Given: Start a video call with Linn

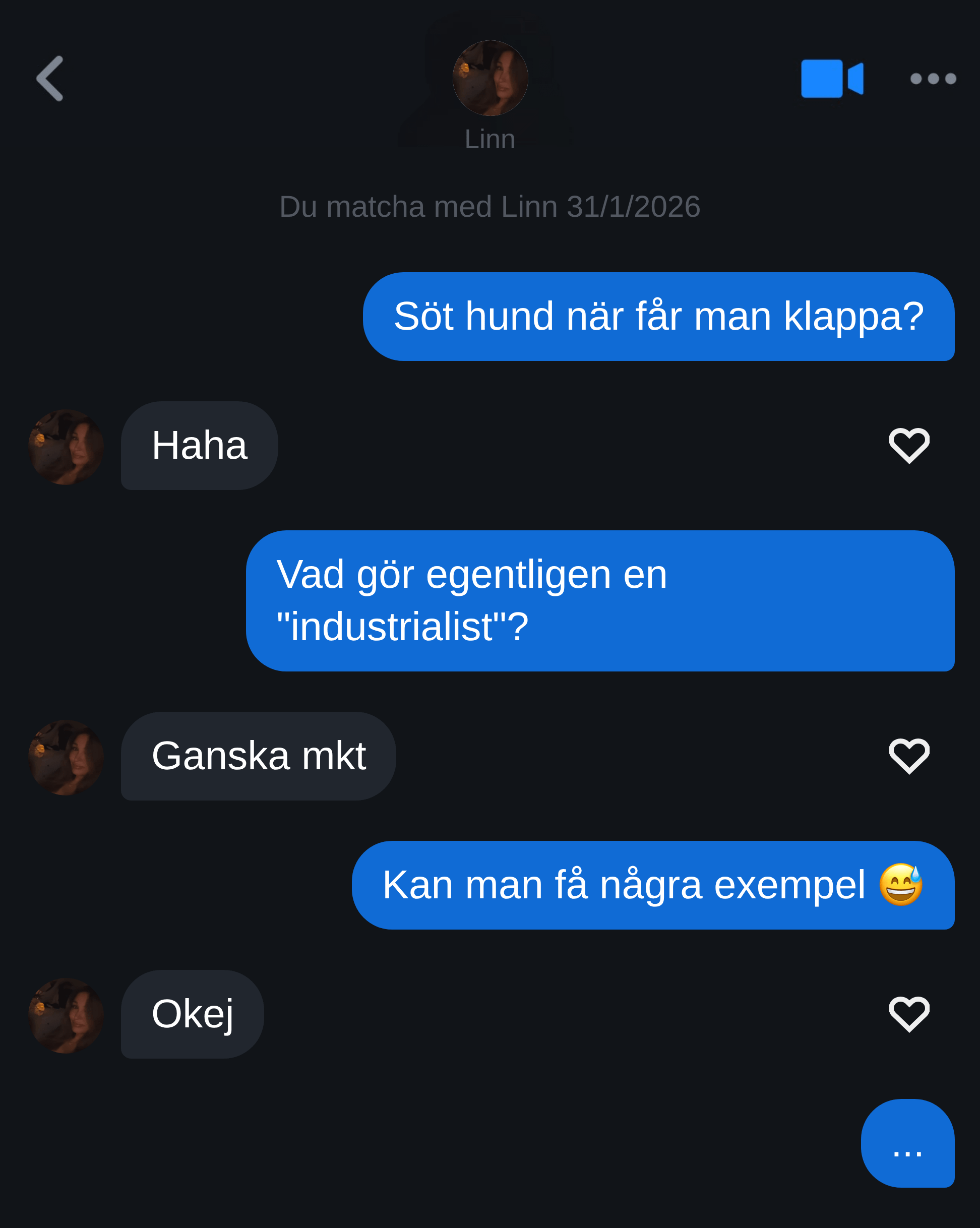Looking at the screenshot, I should (831, 79).
